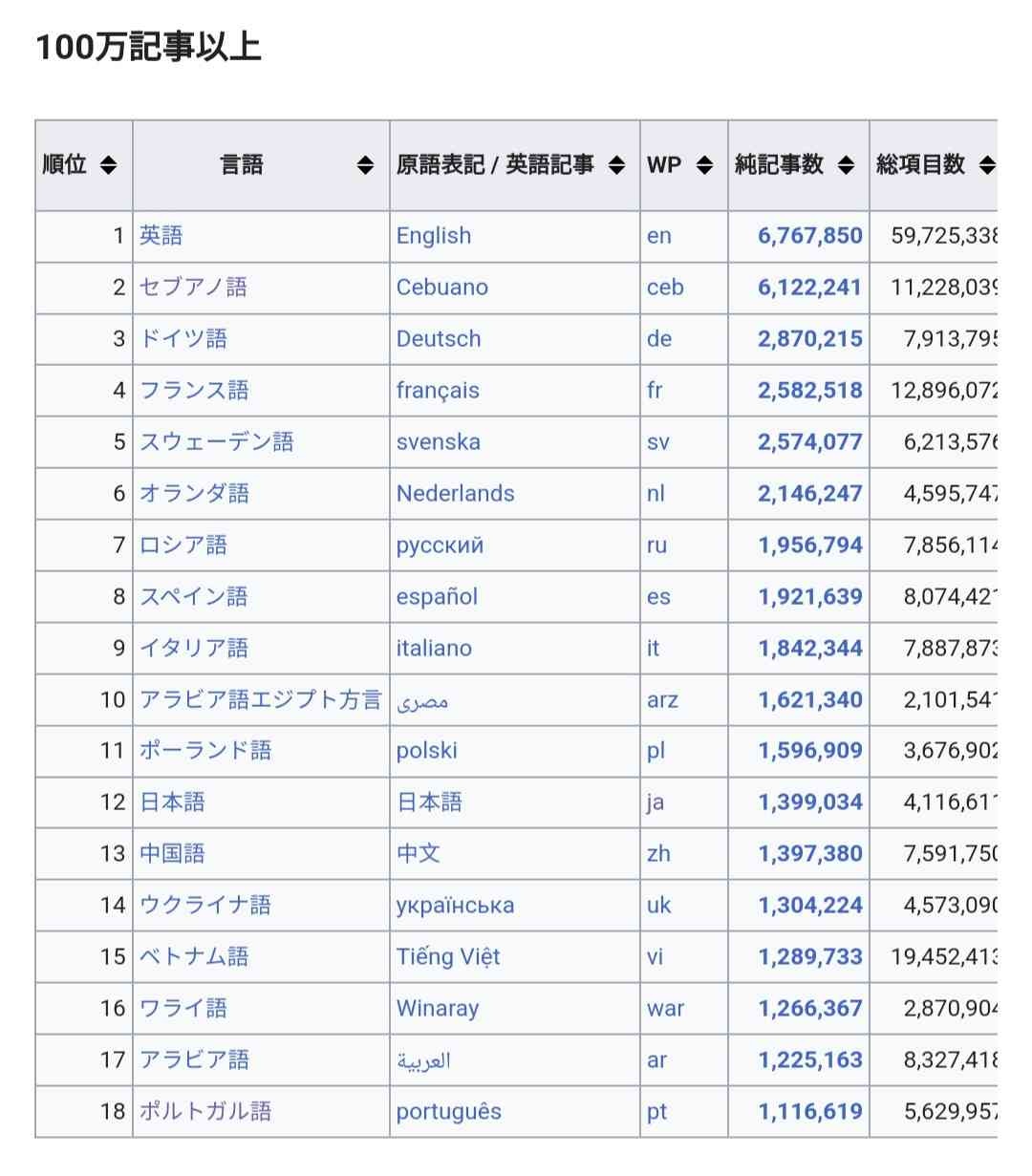
Task: Sort the table by 純記事数
Action: tap(845, 165)
